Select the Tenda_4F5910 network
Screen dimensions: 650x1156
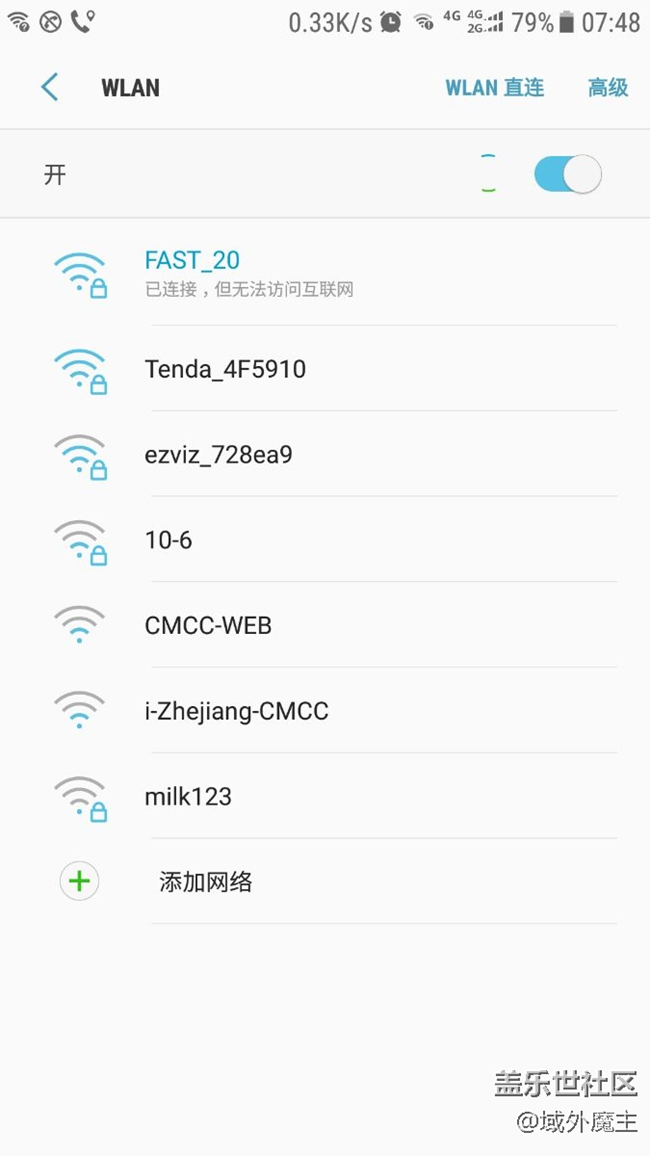click(225, 369)
